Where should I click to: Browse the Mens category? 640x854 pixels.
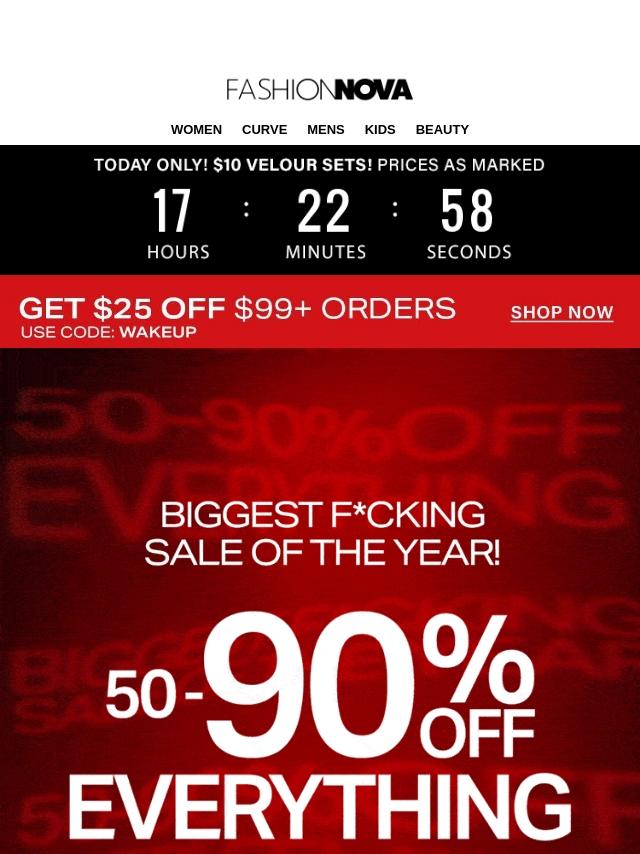click(325, 130)
